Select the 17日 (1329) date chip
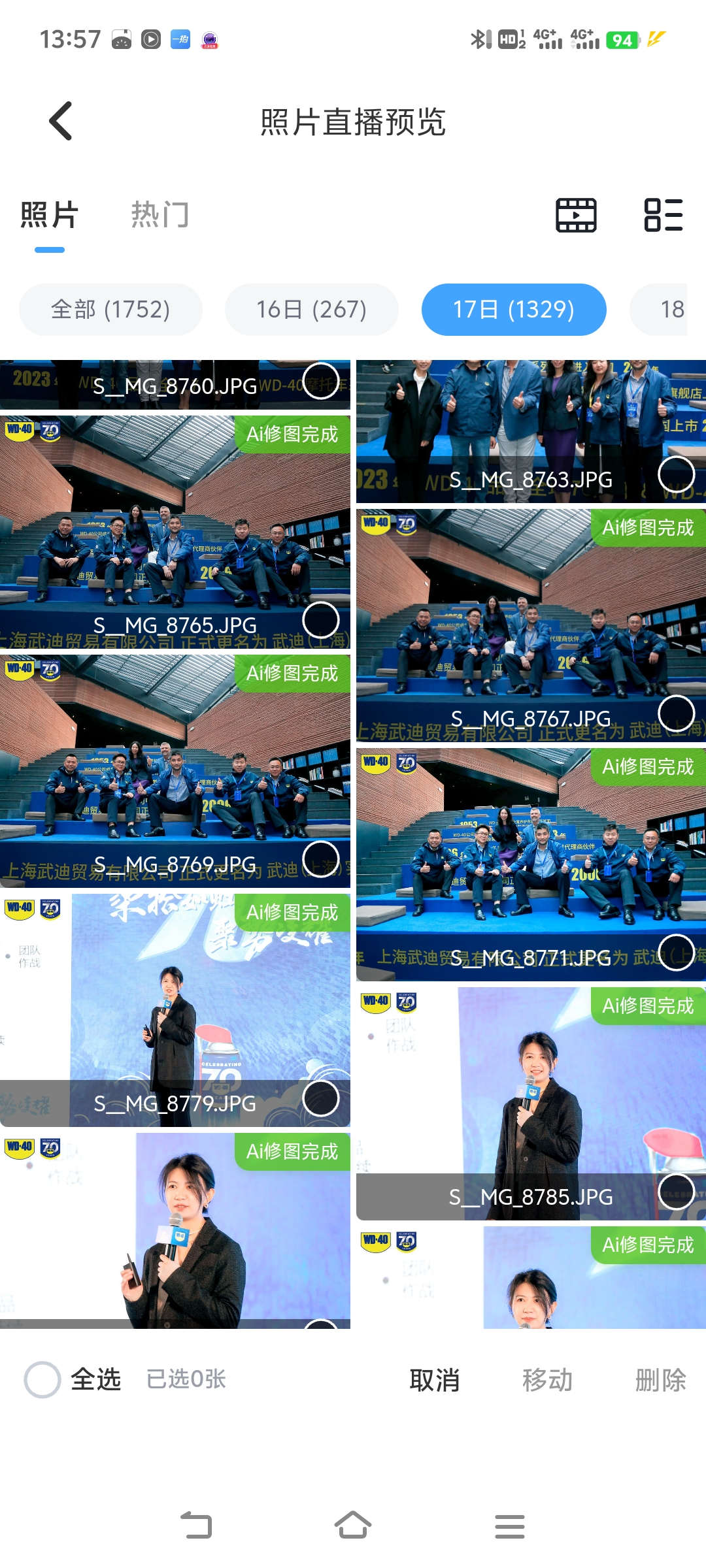The height and width of the screenshot is (1568, 706). [x=514, y=310]
